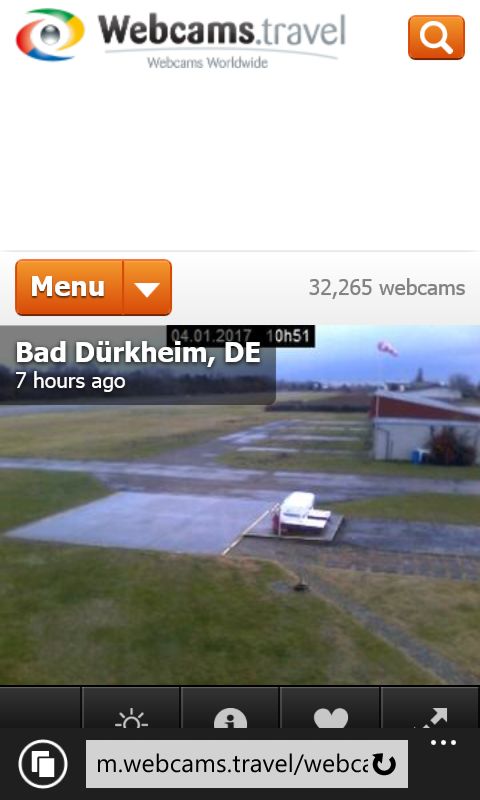Open the Bad Dürkheim webcam image
This screenshot has width=480, height=800.
coord(240,505)
